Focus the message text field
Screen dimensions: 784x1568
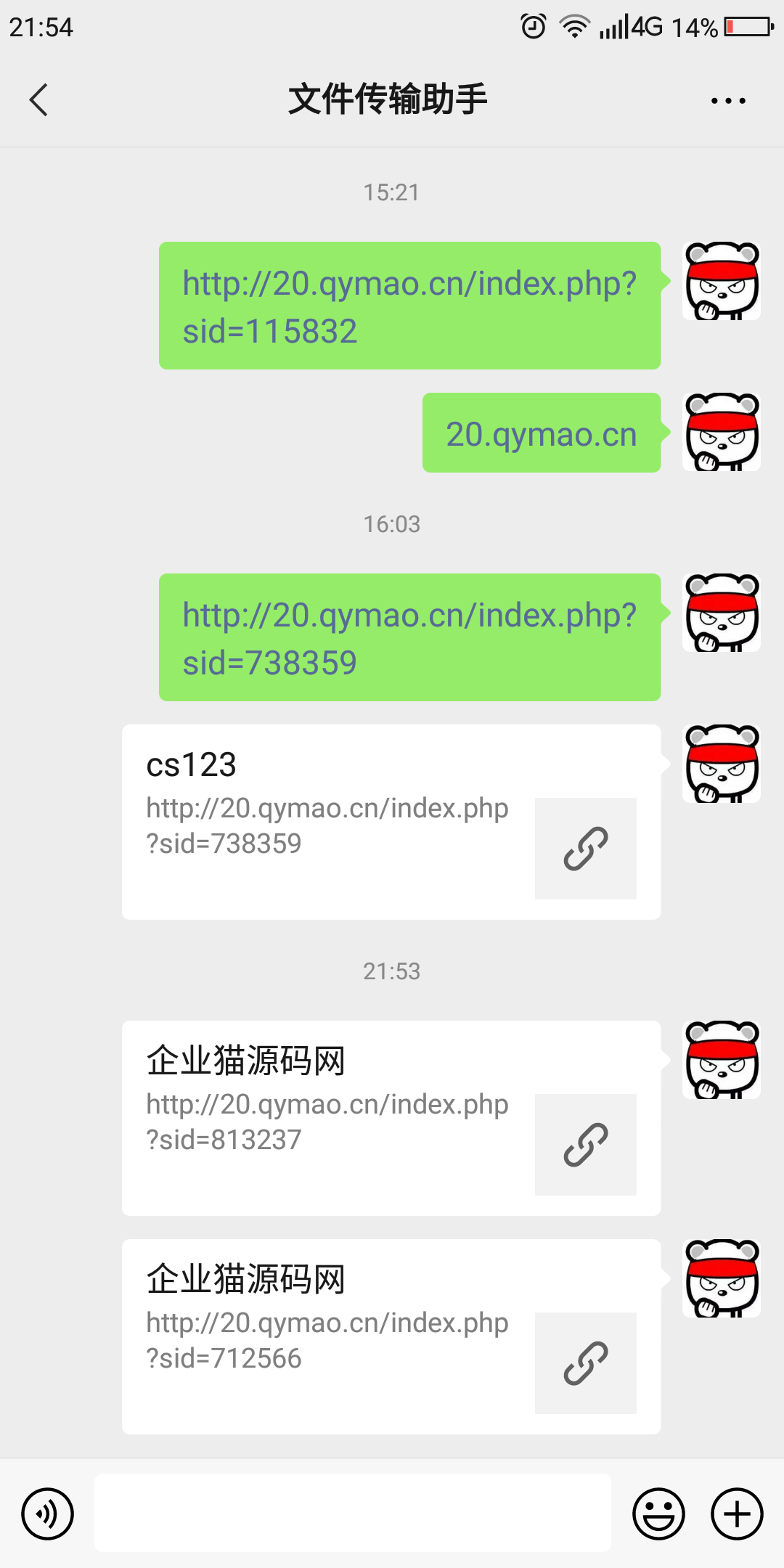352,1514
